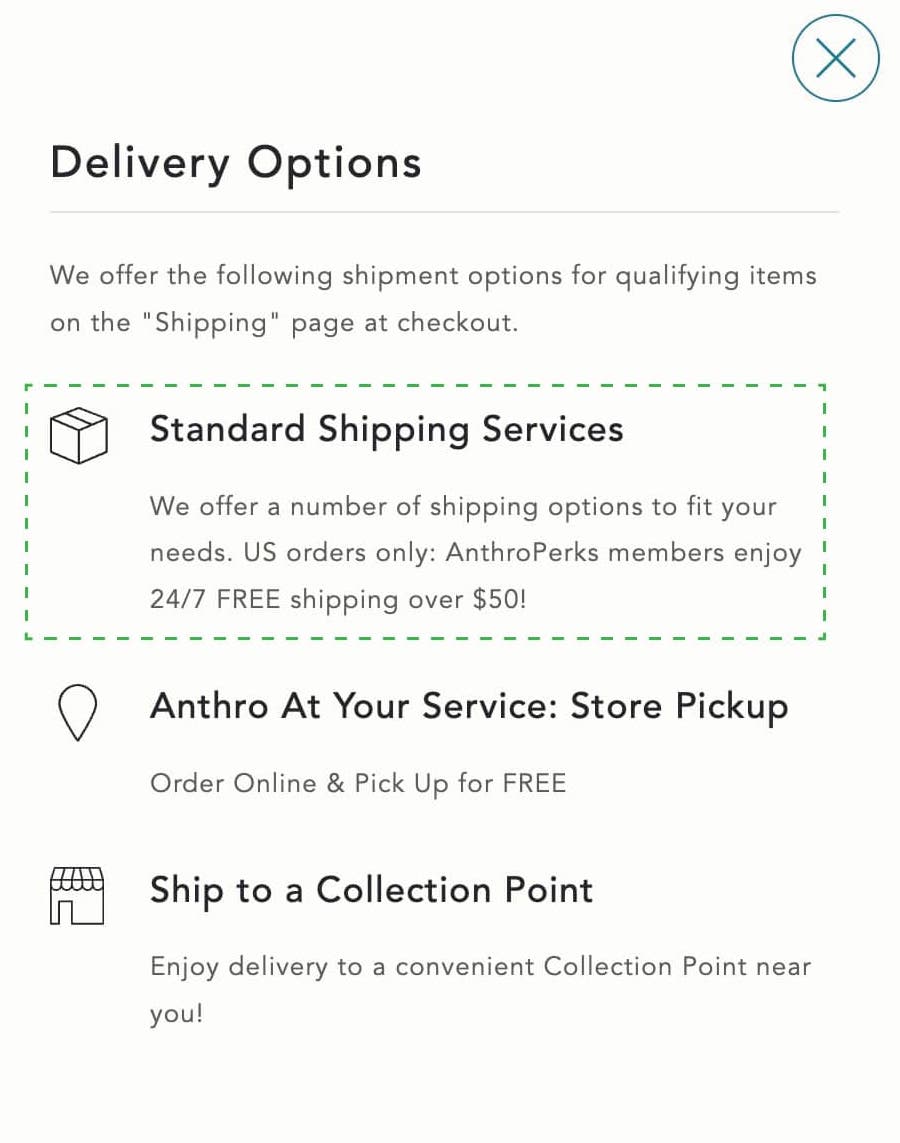Open Ship to a Collection Point

(x=371, y=890)
